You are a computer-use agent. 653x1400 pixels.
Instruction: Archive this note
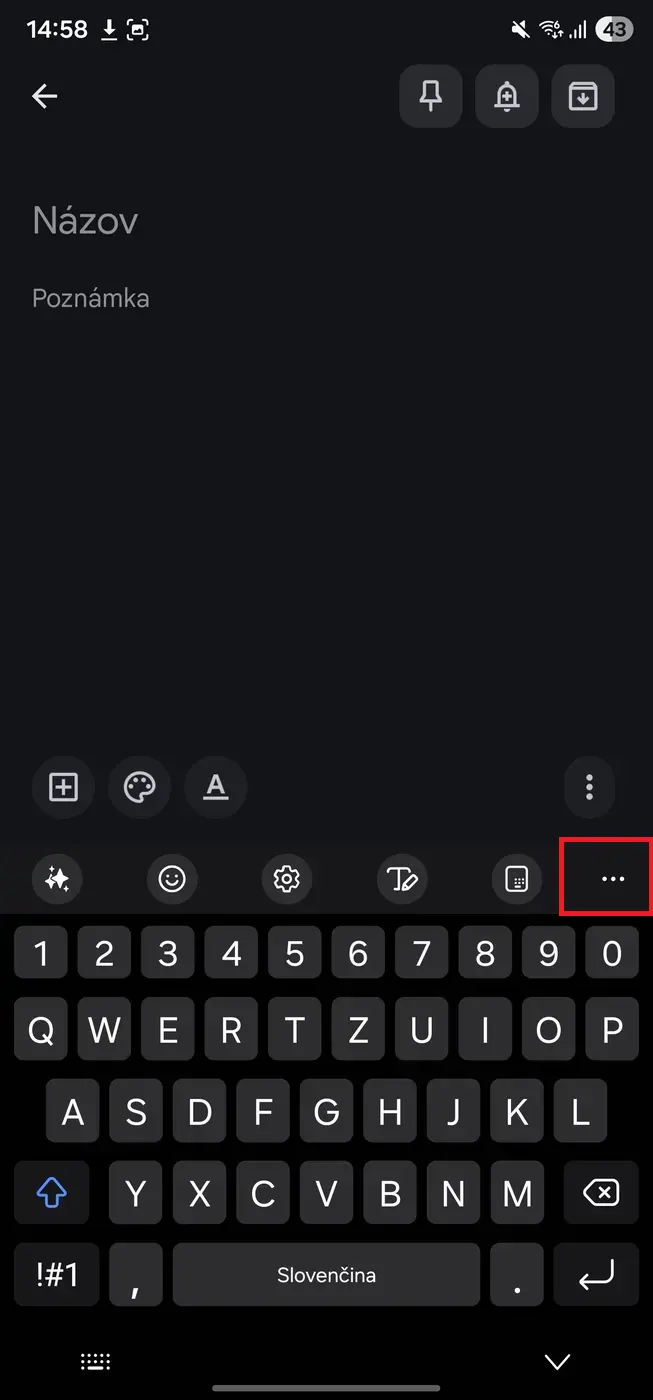click(583, 96)
